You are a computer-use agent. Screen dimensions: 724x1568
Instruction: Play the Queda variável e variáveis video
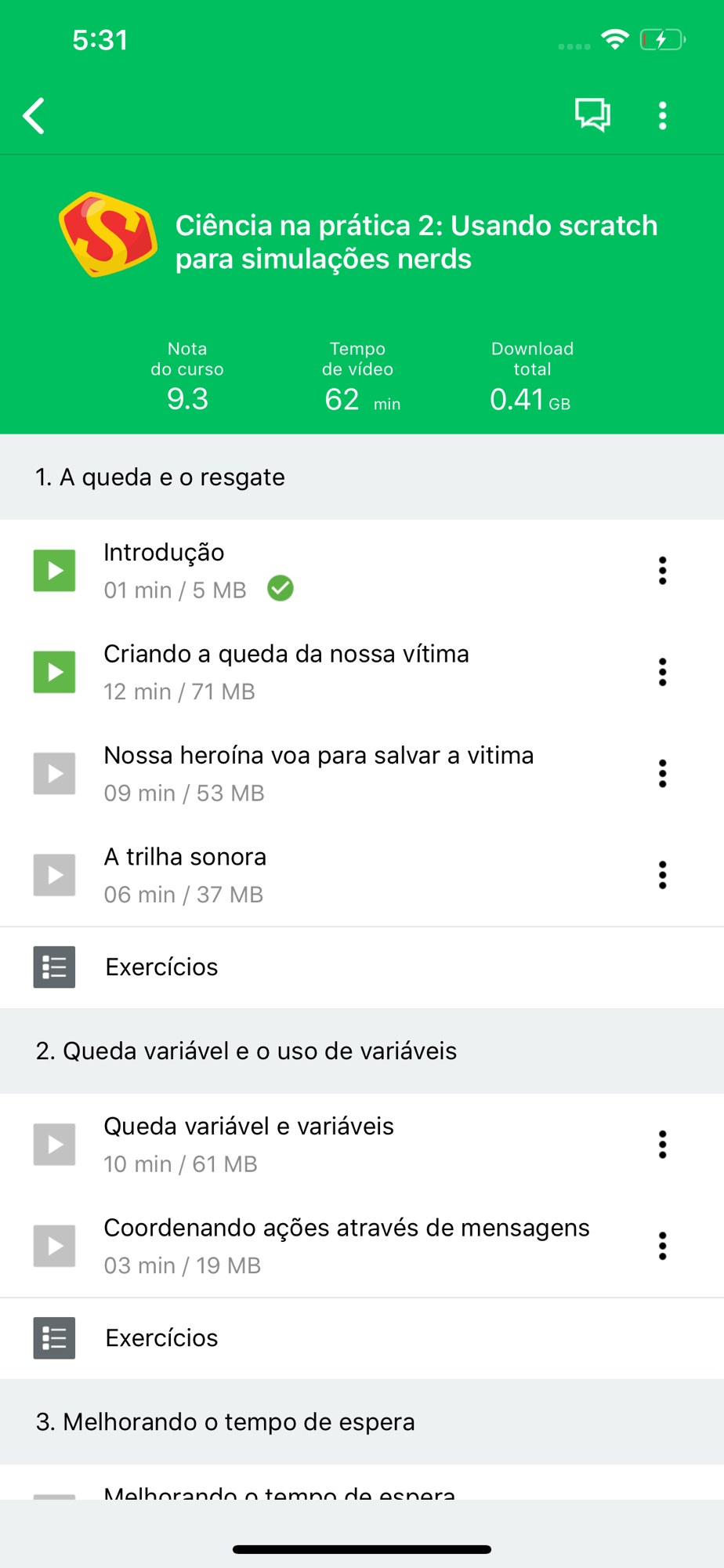click(54, 1145)
